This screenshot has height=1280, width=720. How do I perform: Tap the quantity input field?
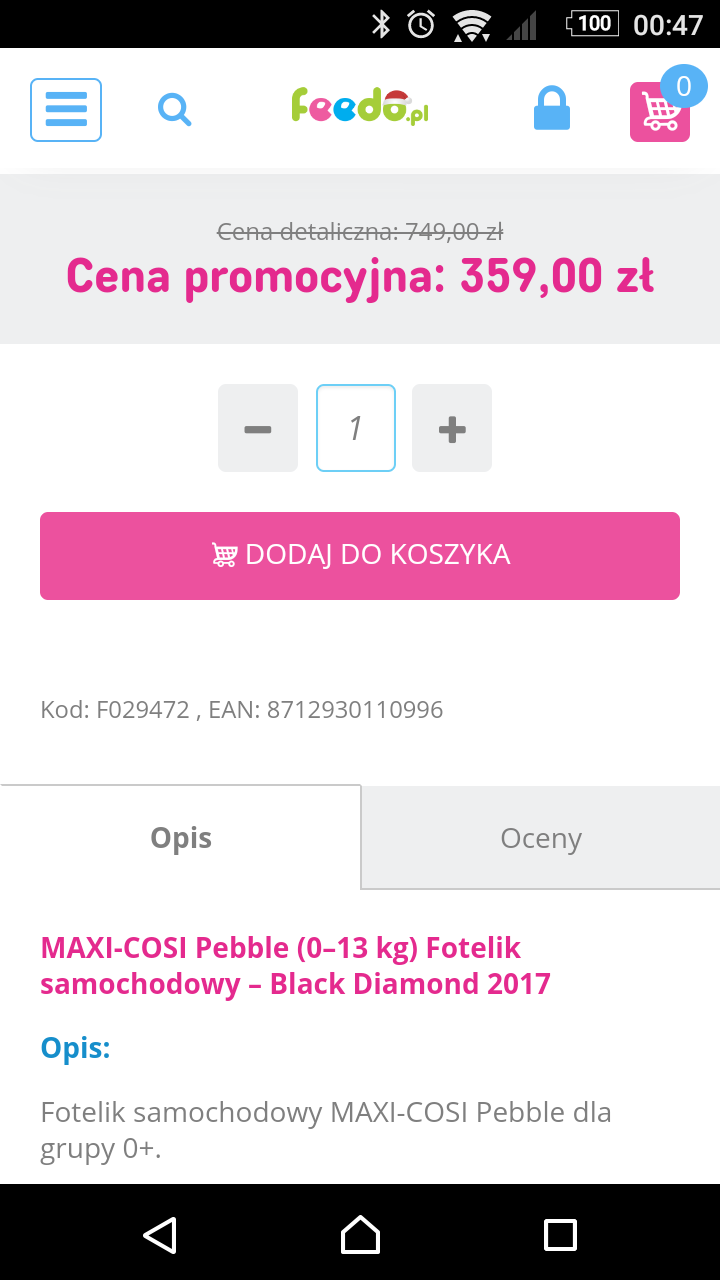[x=356, y=428]
